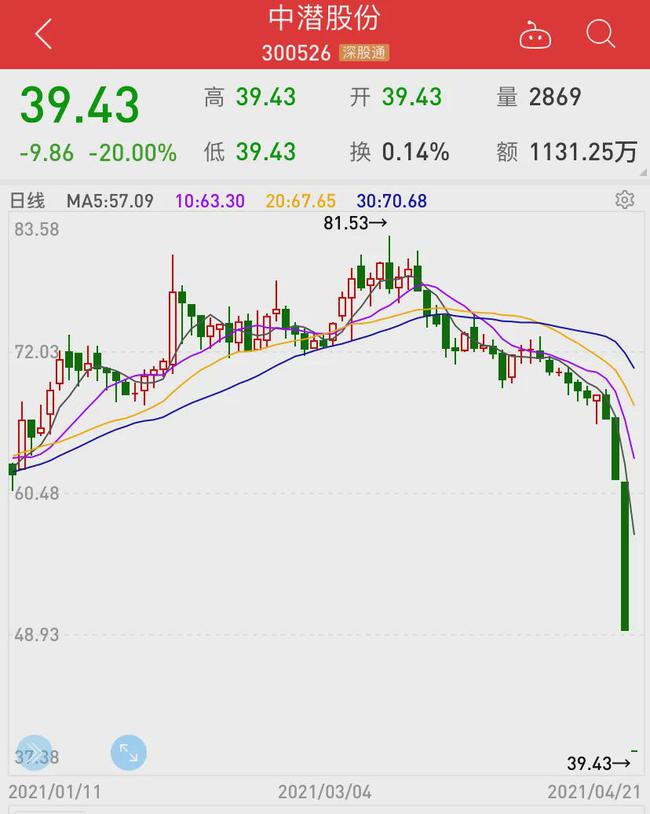This screenshot has height=814, width=650.
Task: Open the robot assistant icon
Action: click(535, 36)
